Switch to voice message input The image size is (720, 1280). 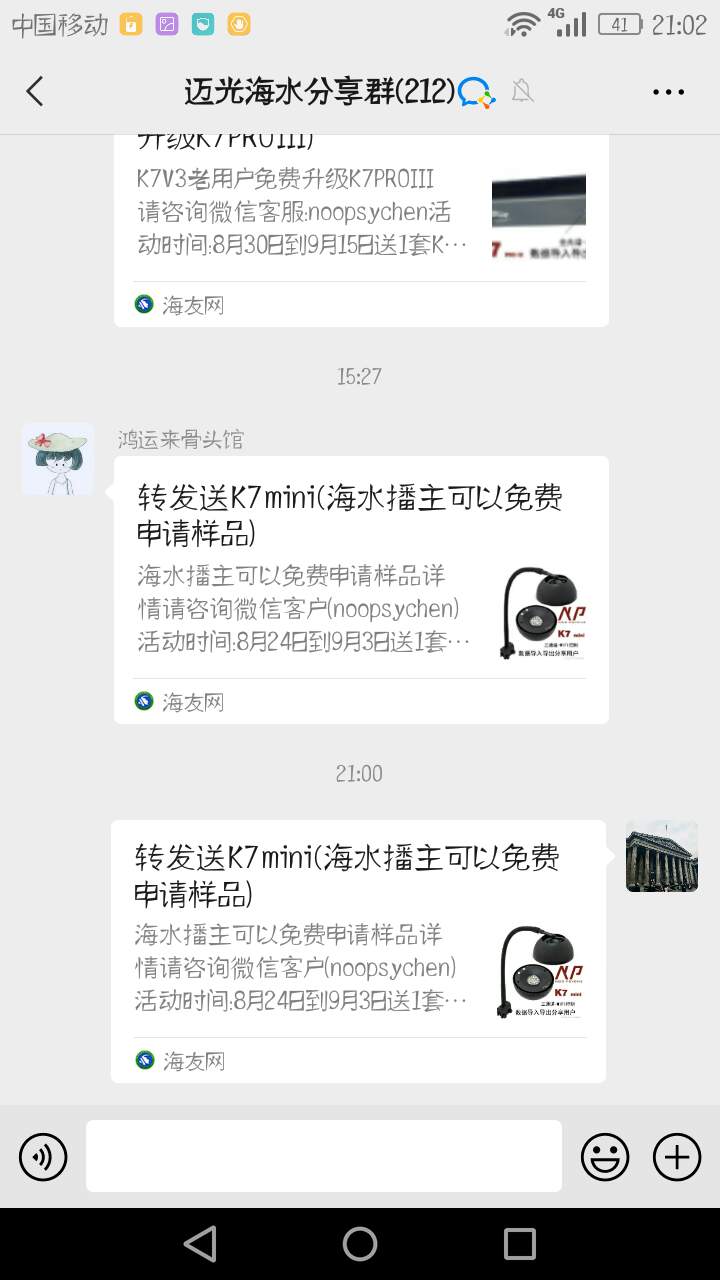pyautogui.click(x=43, y=1157)
